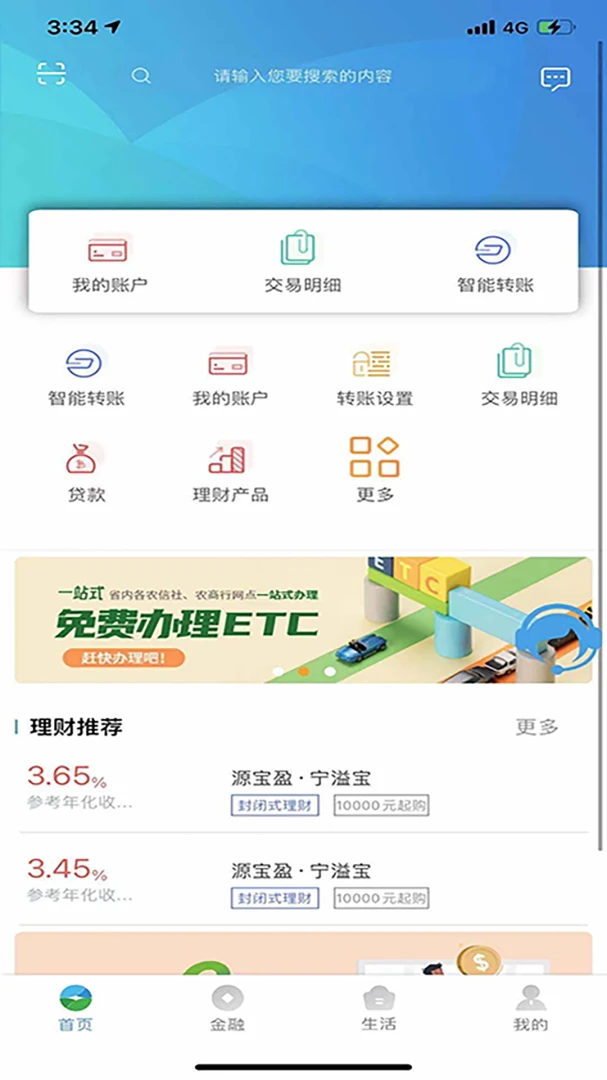607x1080 pixels.
Task: View 更多 next to 理财推荐
Action: click(537, 727)
